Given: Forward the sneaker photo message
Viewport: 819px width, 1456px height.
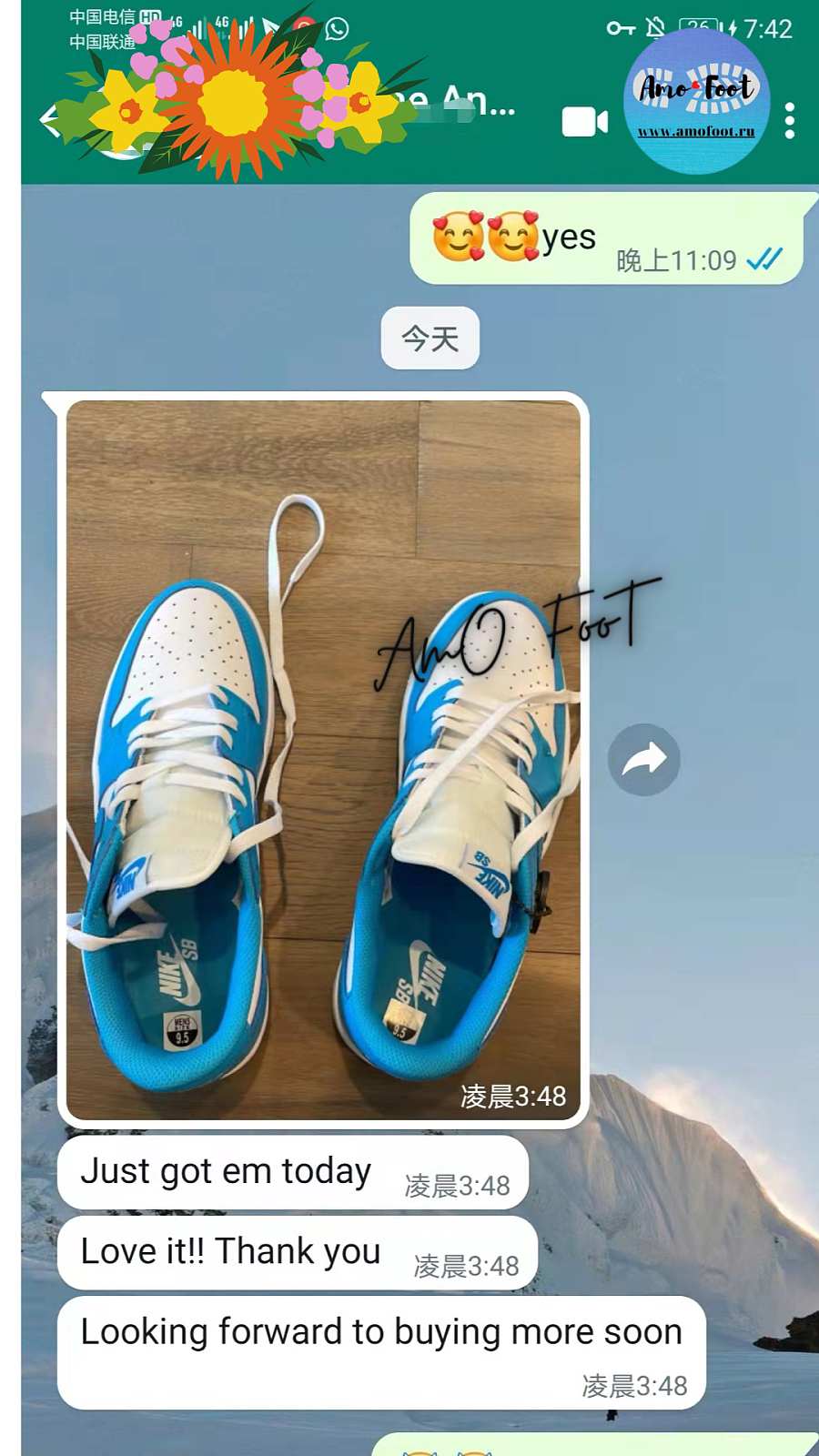Looking at the screenshot, I should pyautogui.click(x=643, y=760).
